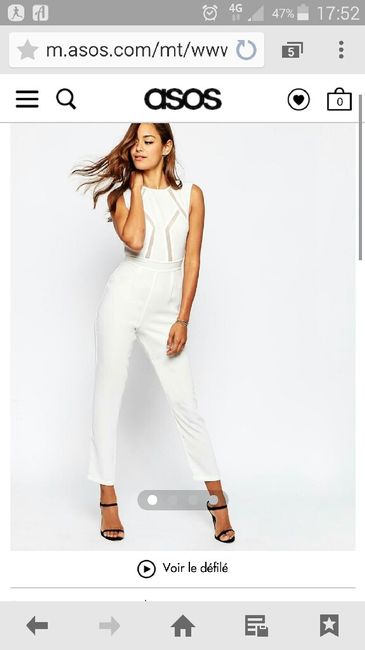This screenshot has height=650, width=365.
Task: Open the browser tabs switcher
Action: point(292,50)
